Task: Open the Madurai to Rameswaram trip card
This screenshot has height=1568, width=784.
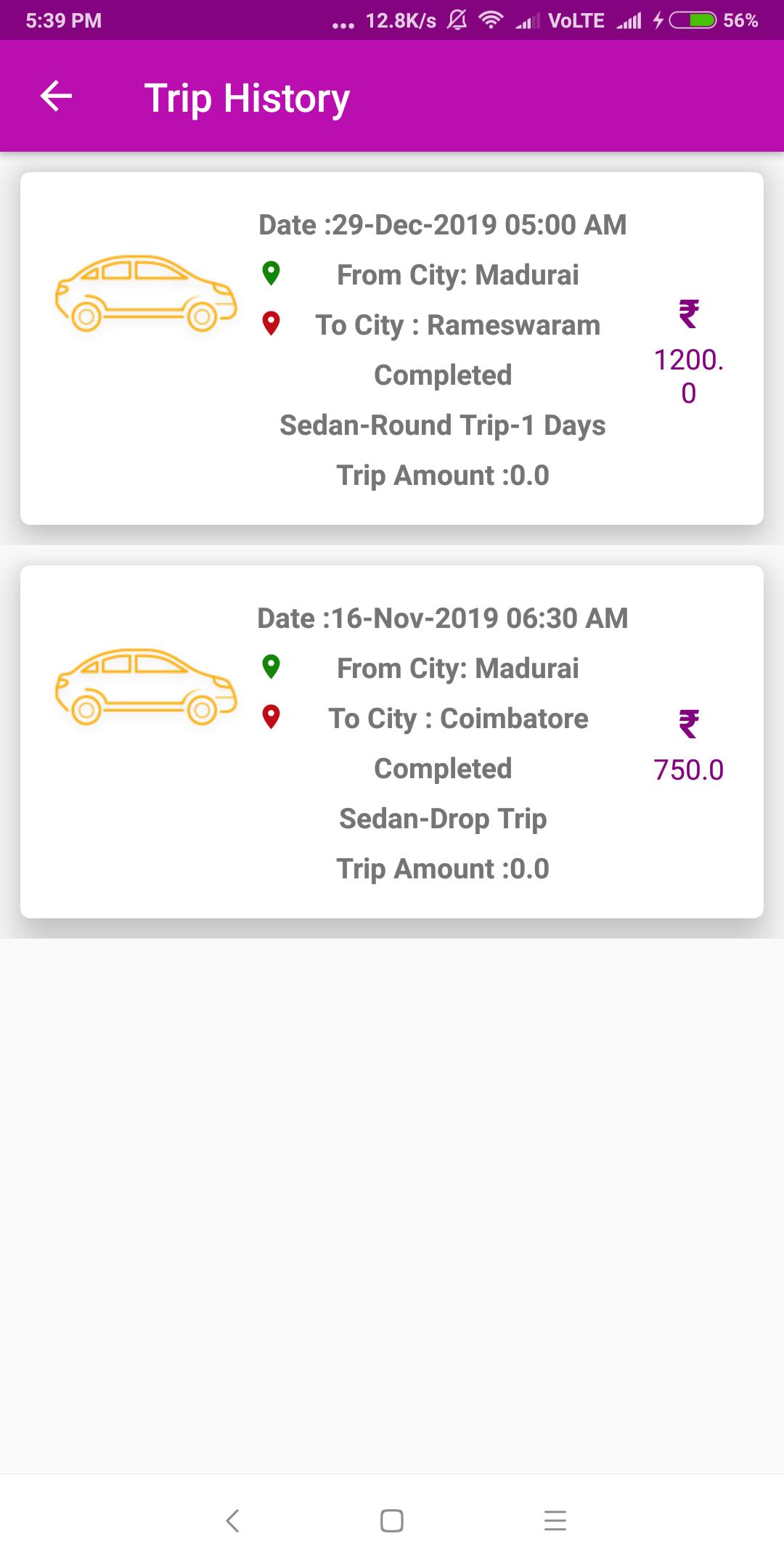Action: pyautogui.click(x=392, y=348)
